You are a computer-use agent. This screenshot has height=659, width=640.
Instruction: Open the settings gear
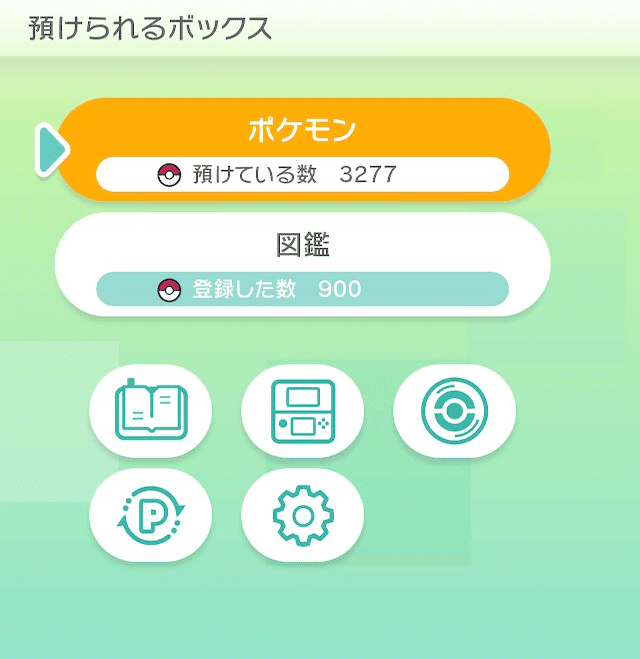click(303, 515)
